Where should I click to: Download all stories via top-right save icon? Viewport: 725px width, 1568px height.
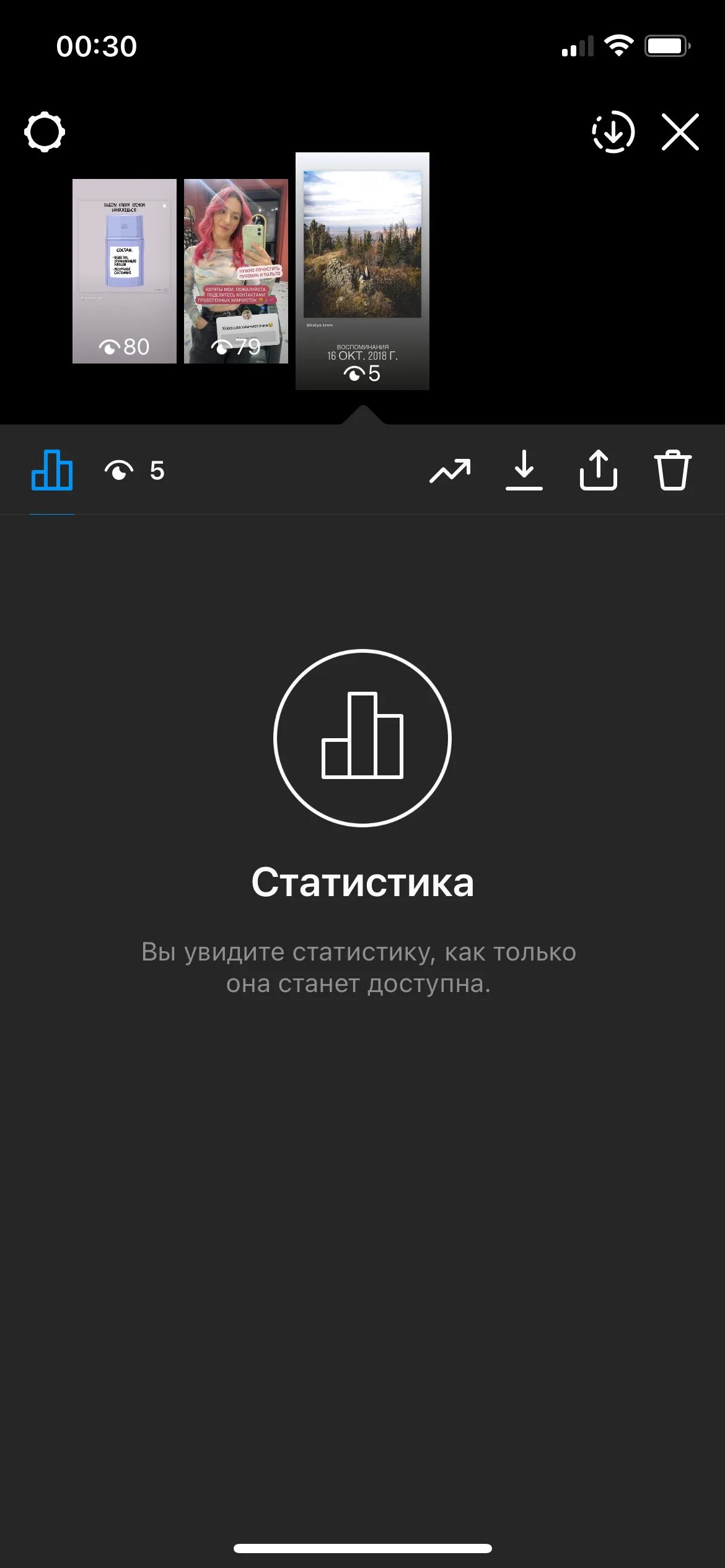613,132
